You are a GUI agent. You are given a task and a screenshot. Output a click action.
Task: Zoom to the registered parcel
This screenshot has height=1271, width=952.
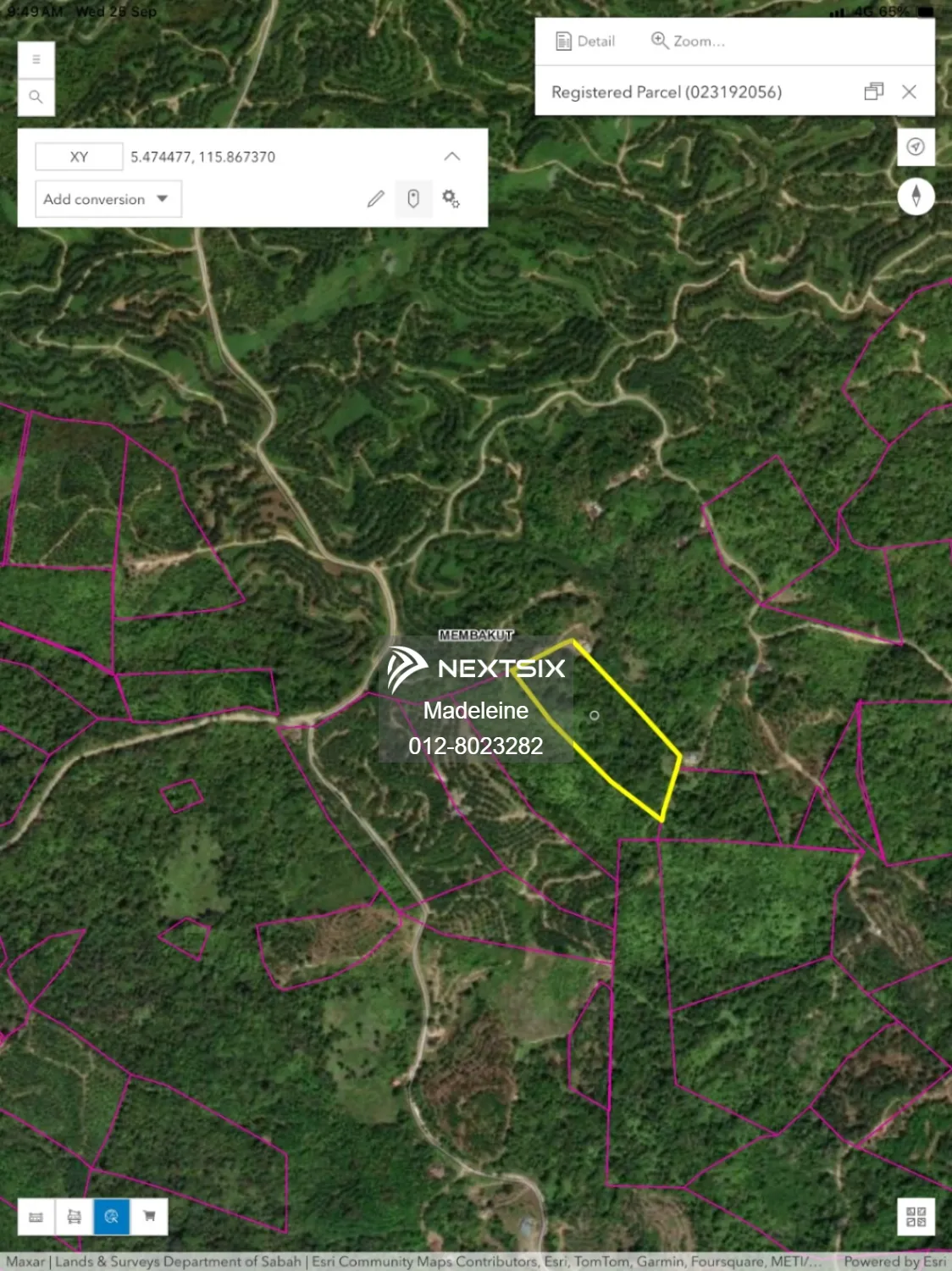[x=688, y=41]
